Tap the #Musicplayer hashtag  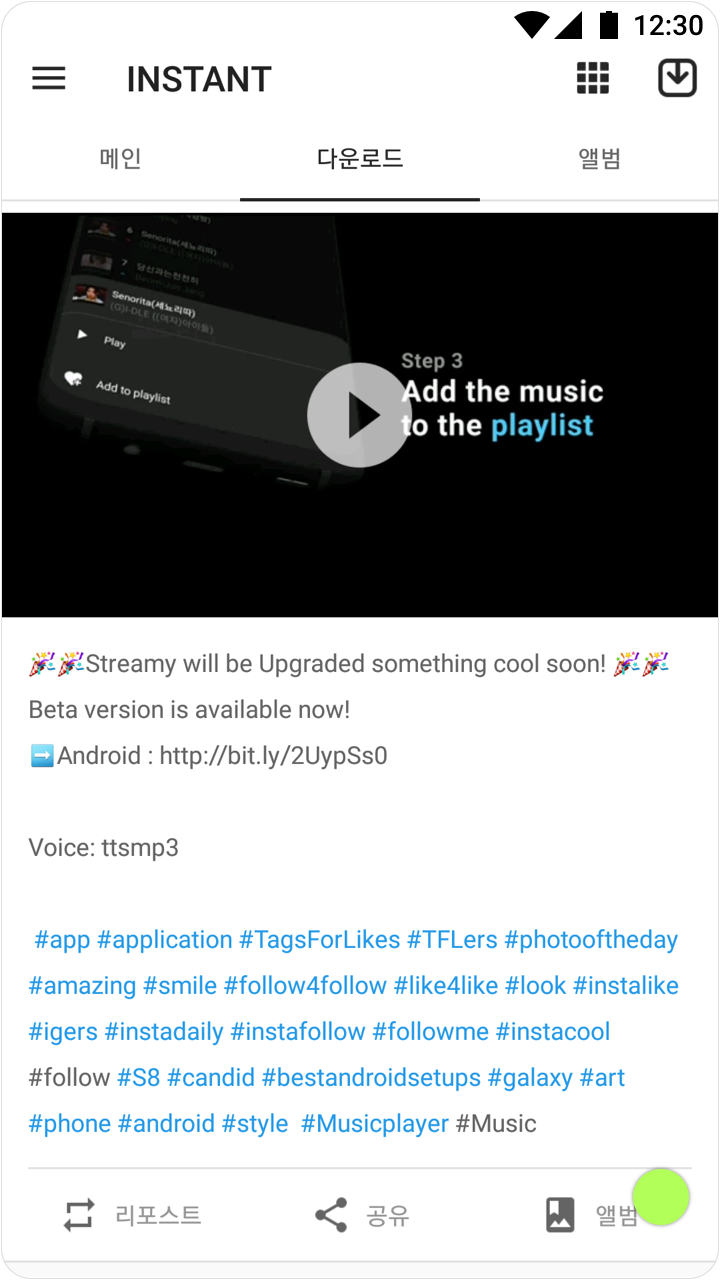(x=375, y=1124)
